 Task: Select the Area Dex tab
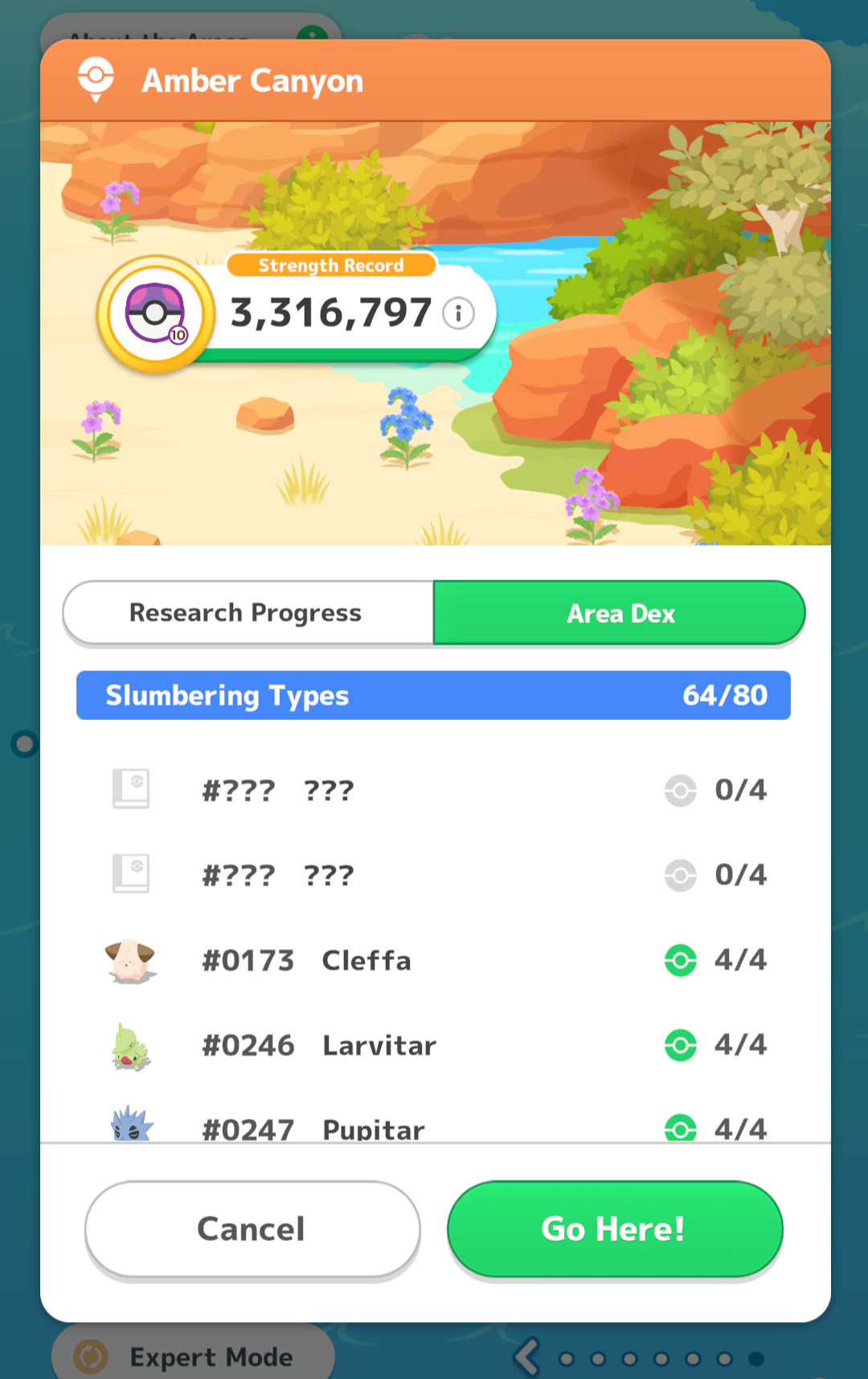(x=619, y=613)
